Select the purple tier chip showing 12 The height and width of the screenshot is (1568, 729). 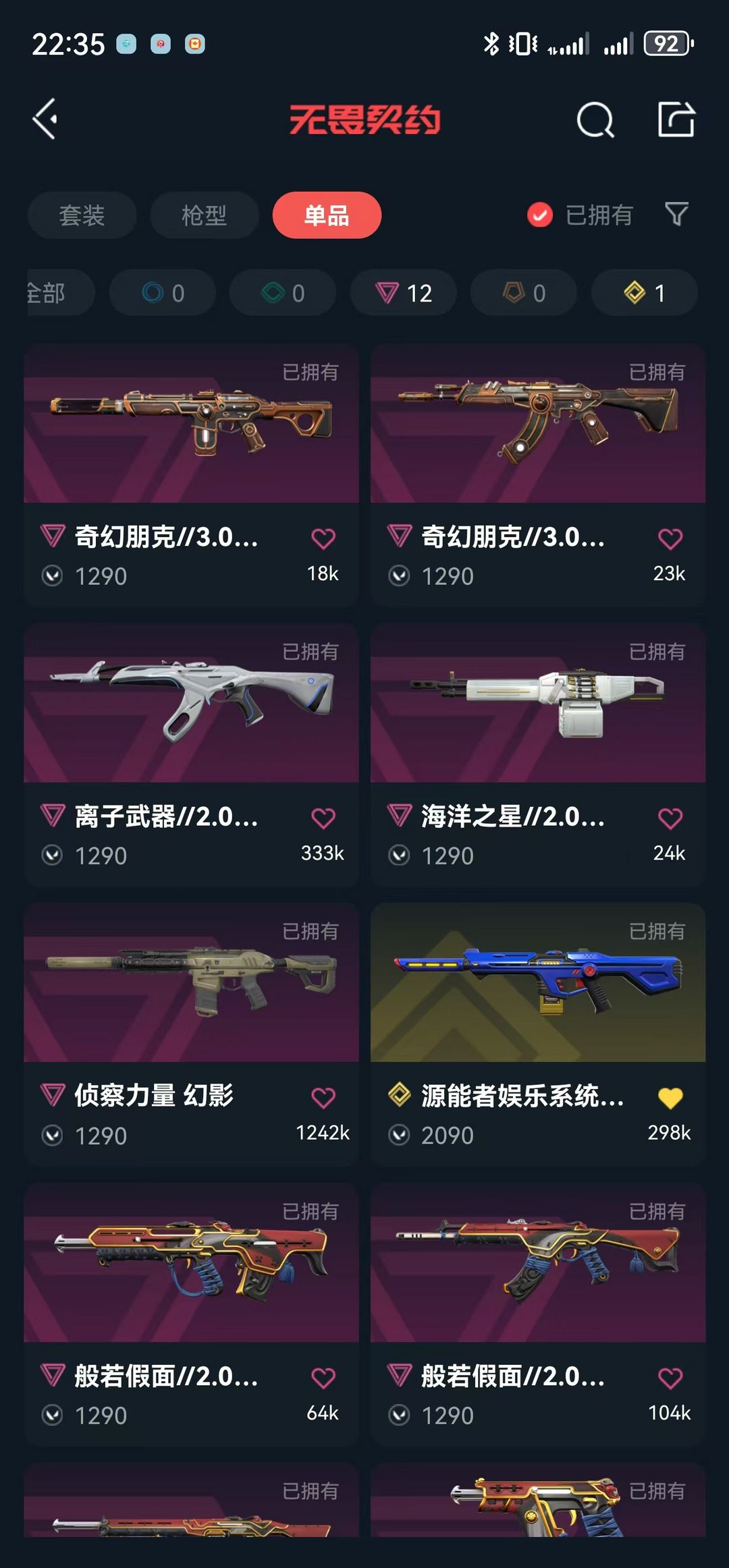point(404,293)
